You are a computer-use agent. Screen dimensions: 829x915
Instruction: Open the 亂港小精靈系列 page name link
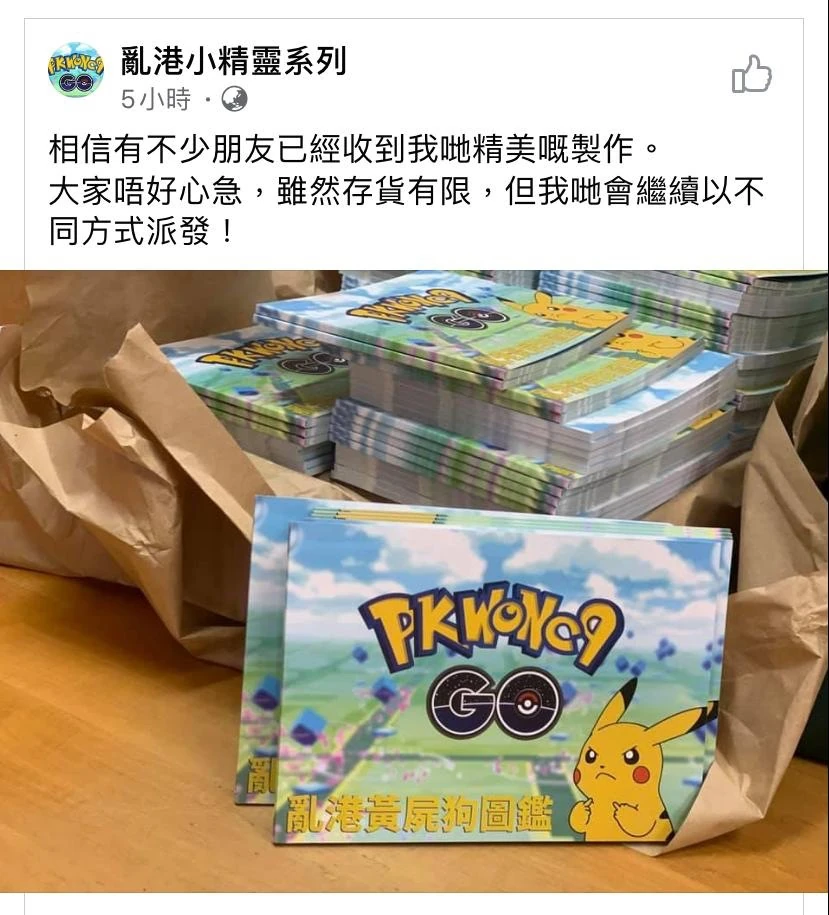(233, 61)
